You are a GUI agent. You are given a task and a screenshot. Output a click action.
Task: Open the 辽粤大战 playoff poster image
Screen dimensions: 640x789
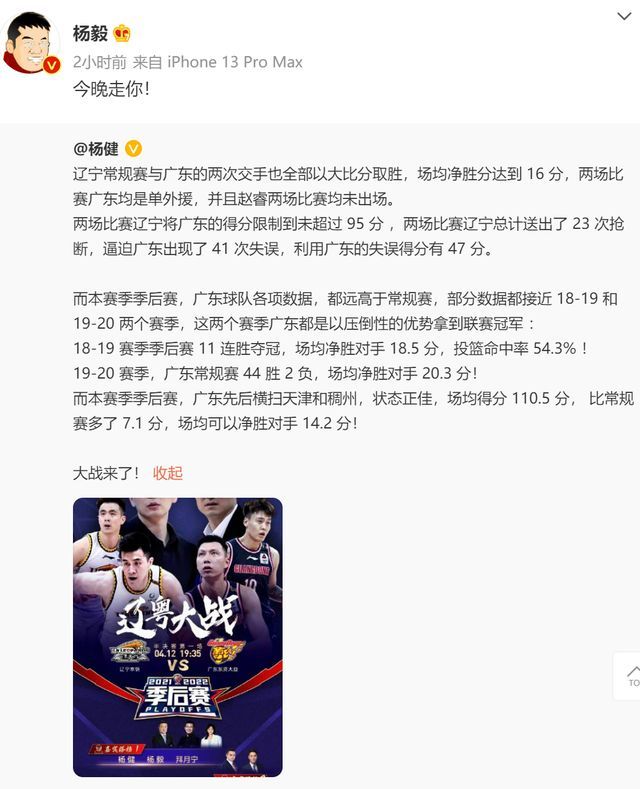tap(177, 637)
